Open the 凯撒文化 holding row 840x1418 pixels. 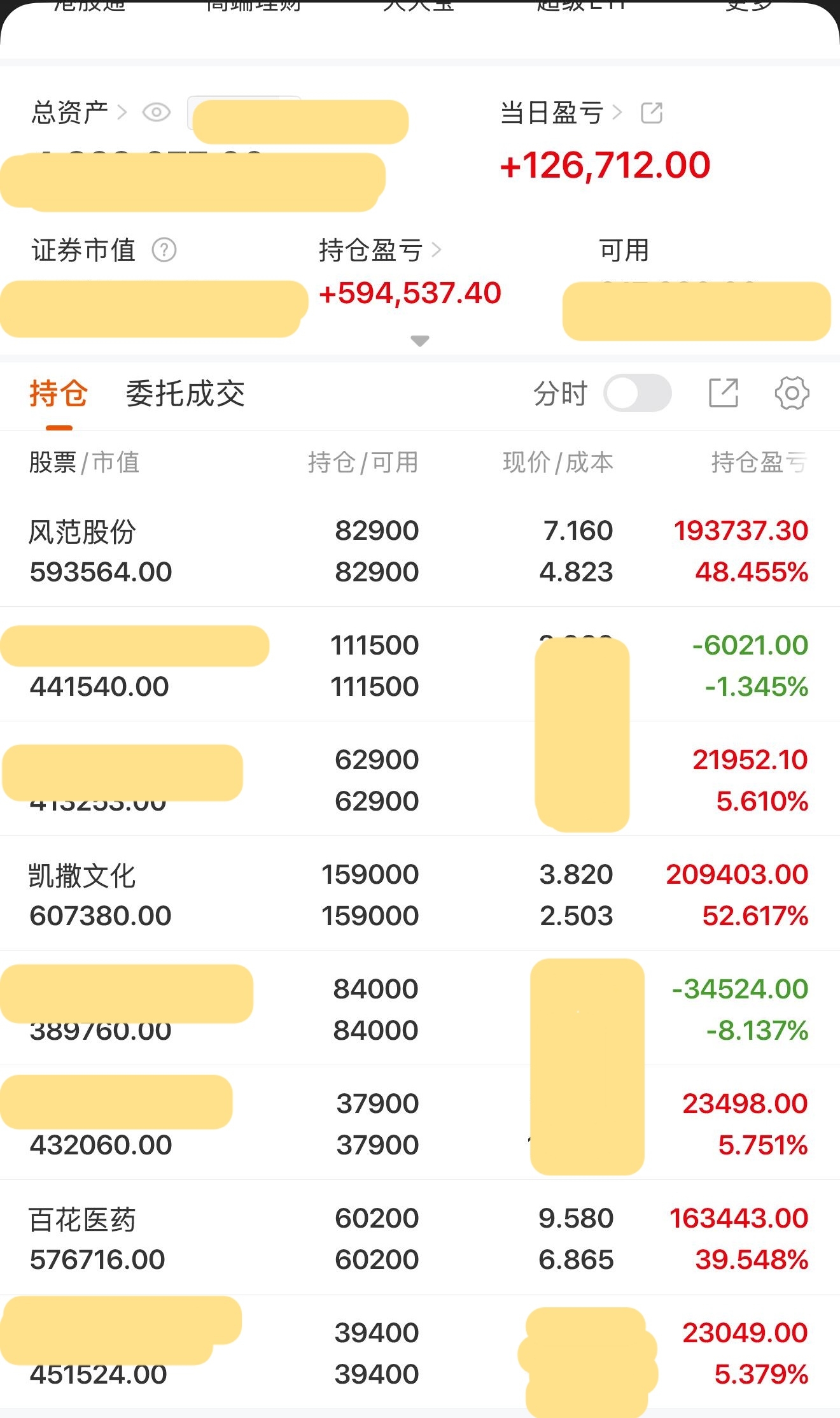click(x=420, y=894)
